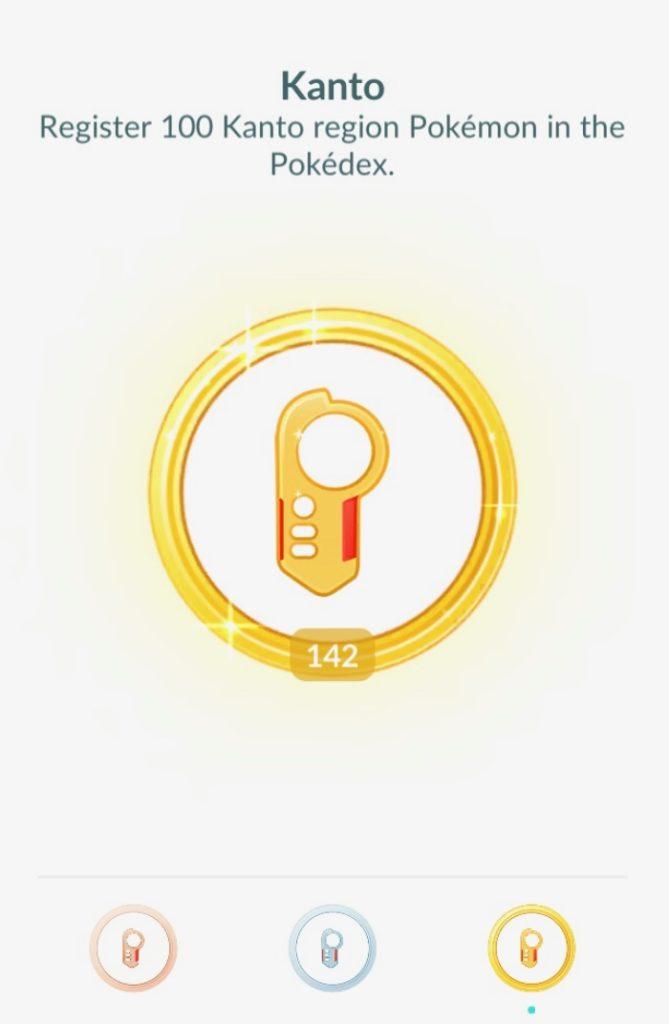Select the bronze Kanto medal tier
This screenshot has width=669, height=1024.
coord(133,947)
